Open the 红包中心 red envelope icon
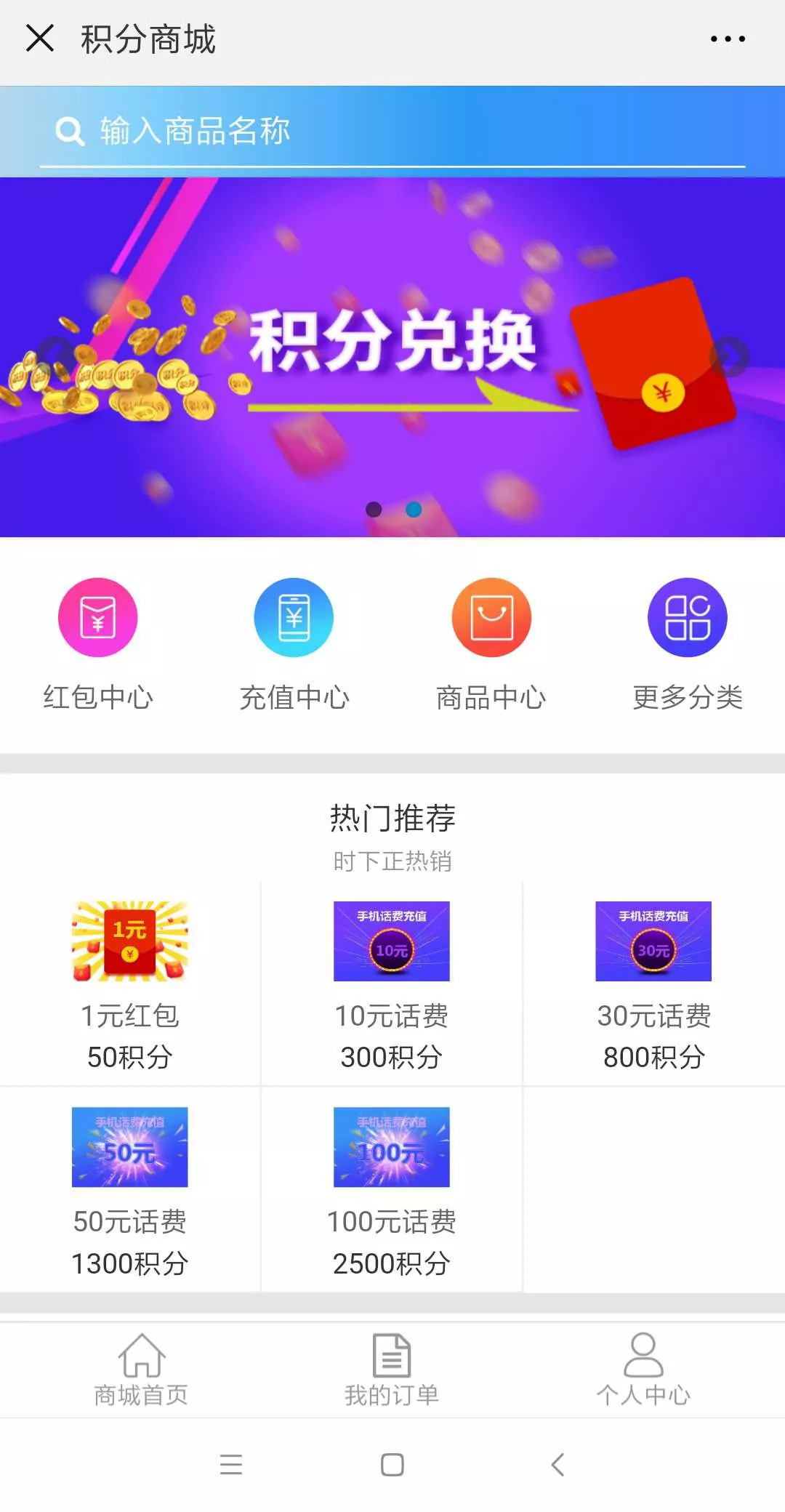The image size is (785, 1512). click(x=97, y=616)
